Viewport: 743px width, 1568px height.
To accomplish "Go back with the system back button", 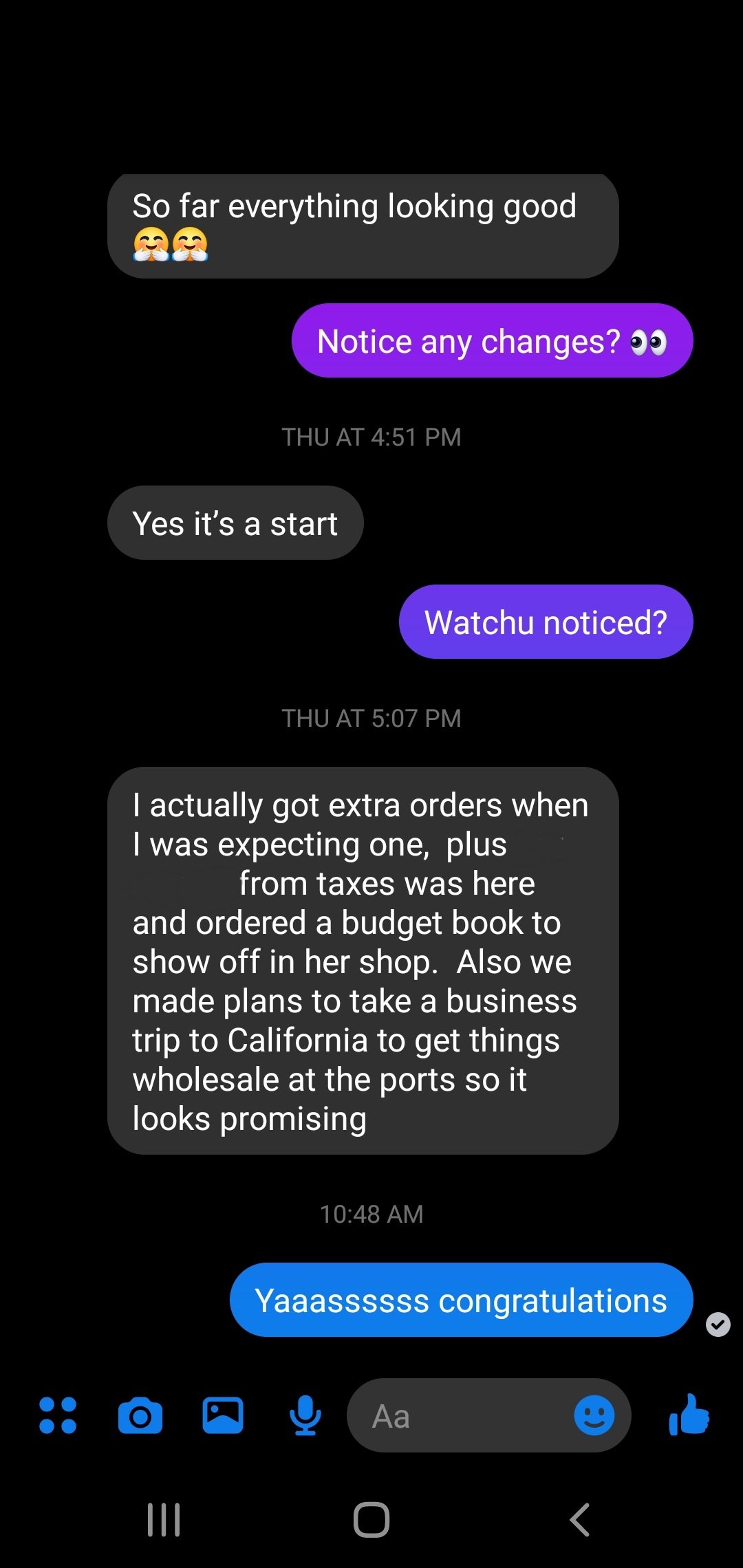I will [x=579, y=1520].
